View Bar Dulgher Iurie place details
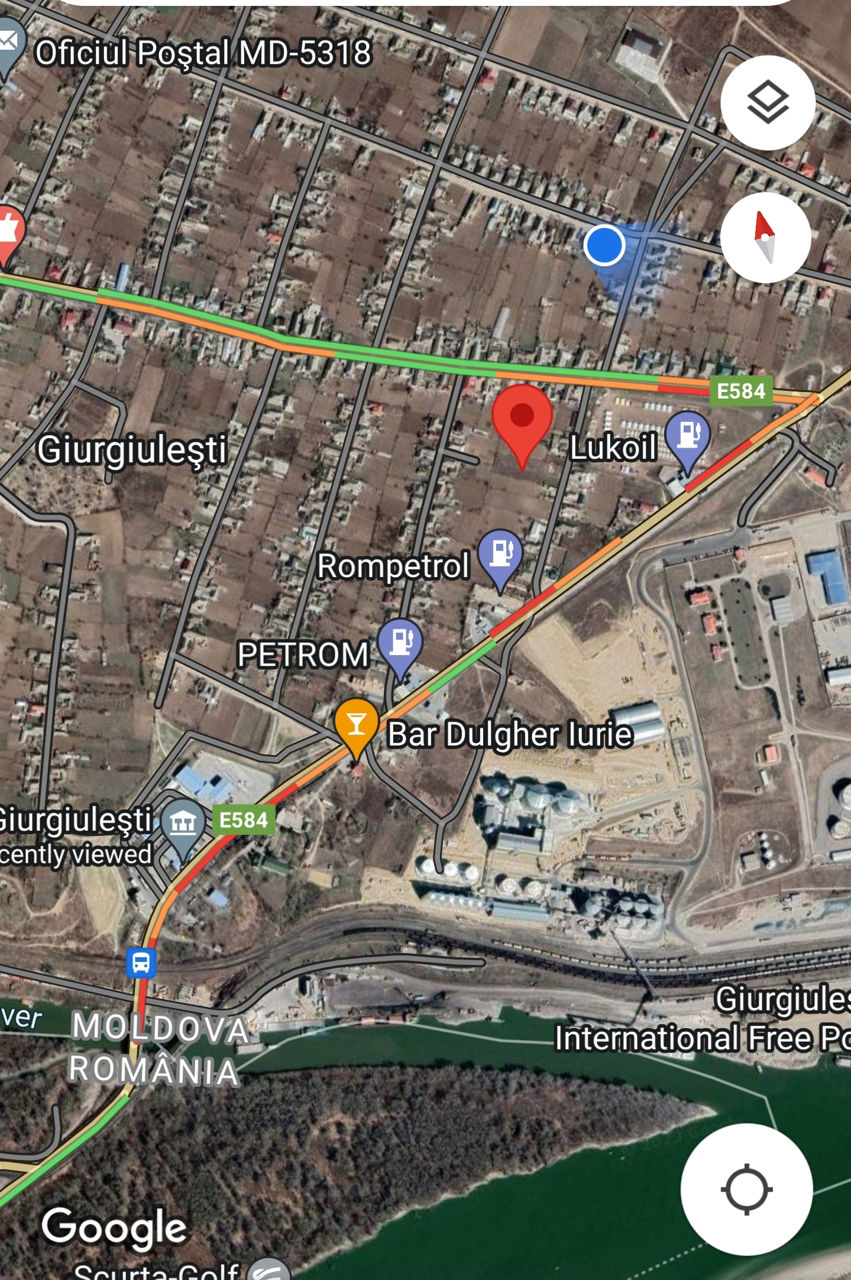The image size is (851, 1280). click(356, 723)
